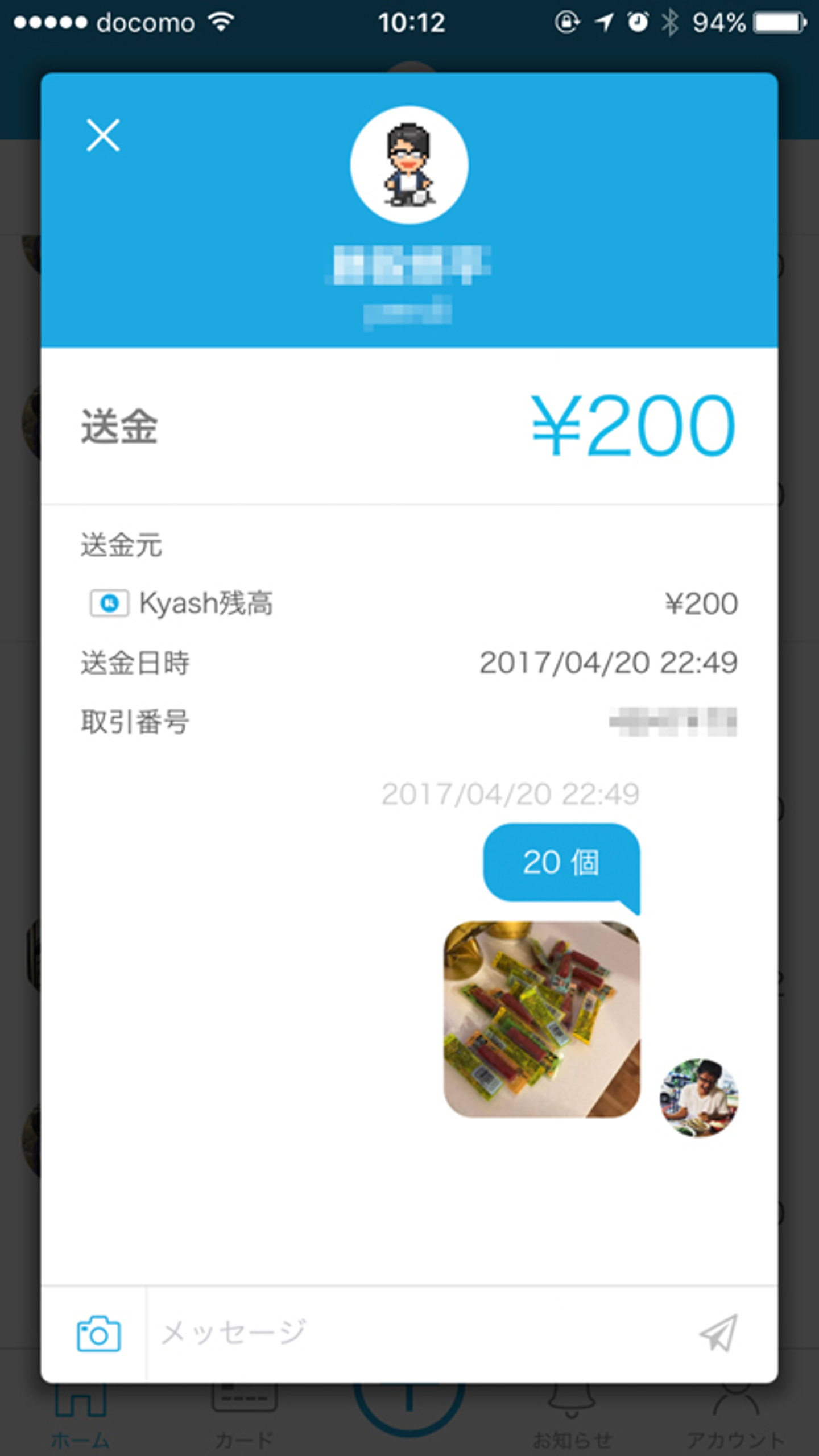
Task: Close the transfer detail dialog
Action: tap(103, 135)
